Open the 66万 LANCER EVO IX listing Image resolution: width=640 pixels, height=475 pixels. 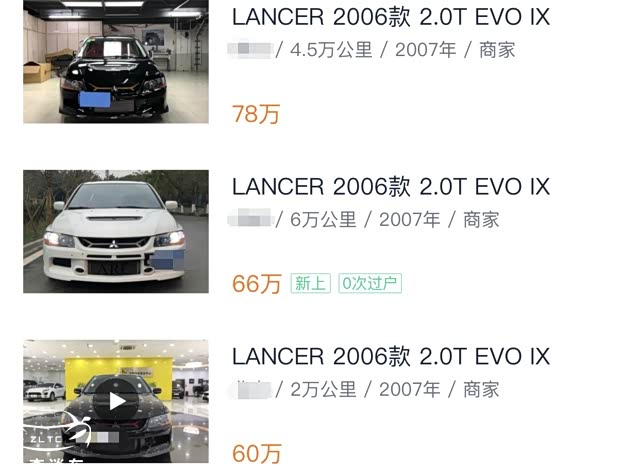tap(390, 187)
